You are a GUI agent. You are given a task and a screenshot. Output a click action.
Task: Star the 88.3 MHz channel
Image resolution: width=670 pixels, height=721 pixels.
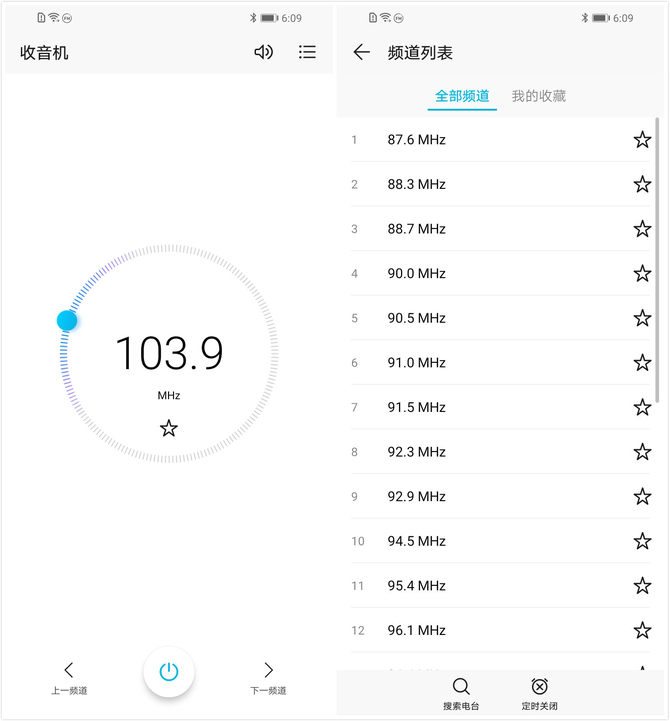[x=642, y=184]
